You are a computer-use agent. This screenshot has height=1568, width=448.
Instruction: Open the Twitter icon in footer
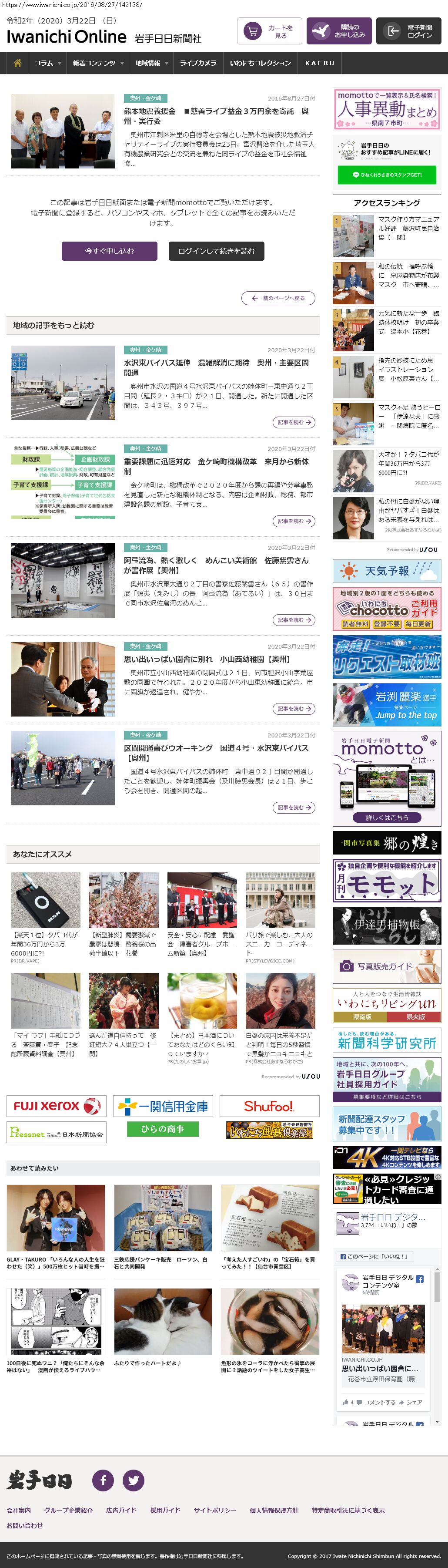coord(133,1480)
